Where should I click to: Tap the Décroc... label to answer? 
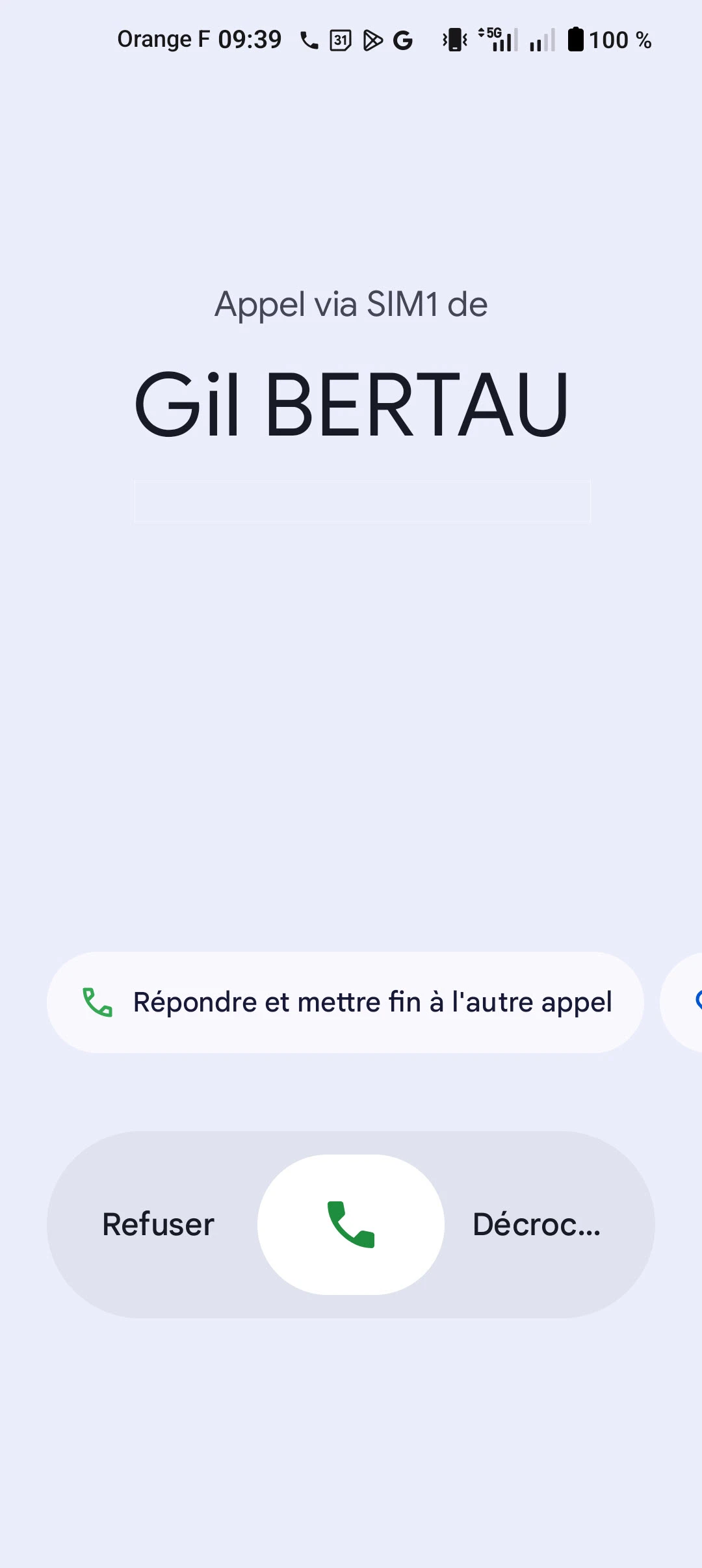tap(536, 1225)
